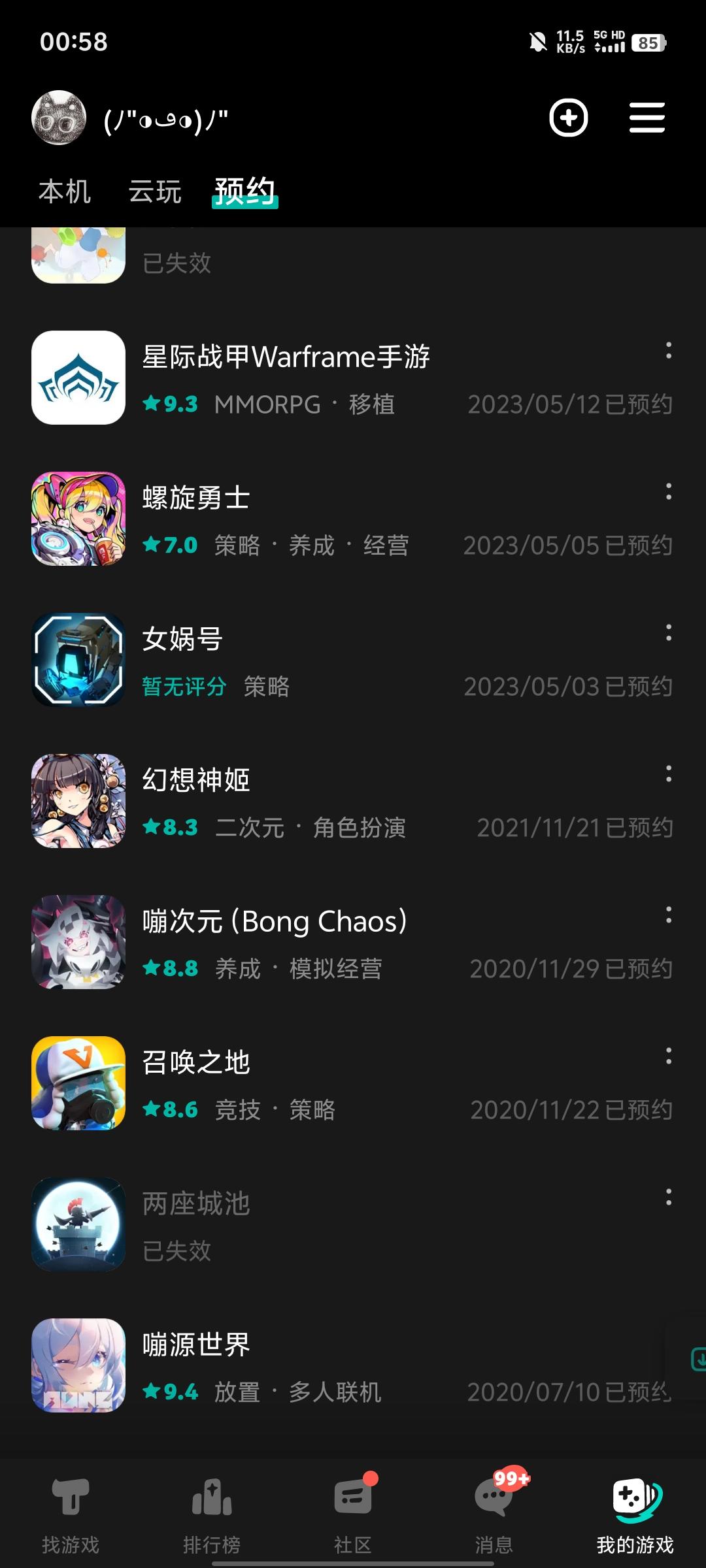Open overflow menu for 幻想神姬
This screenshot has width=706, height=1568.
click(x=667, y=774)
